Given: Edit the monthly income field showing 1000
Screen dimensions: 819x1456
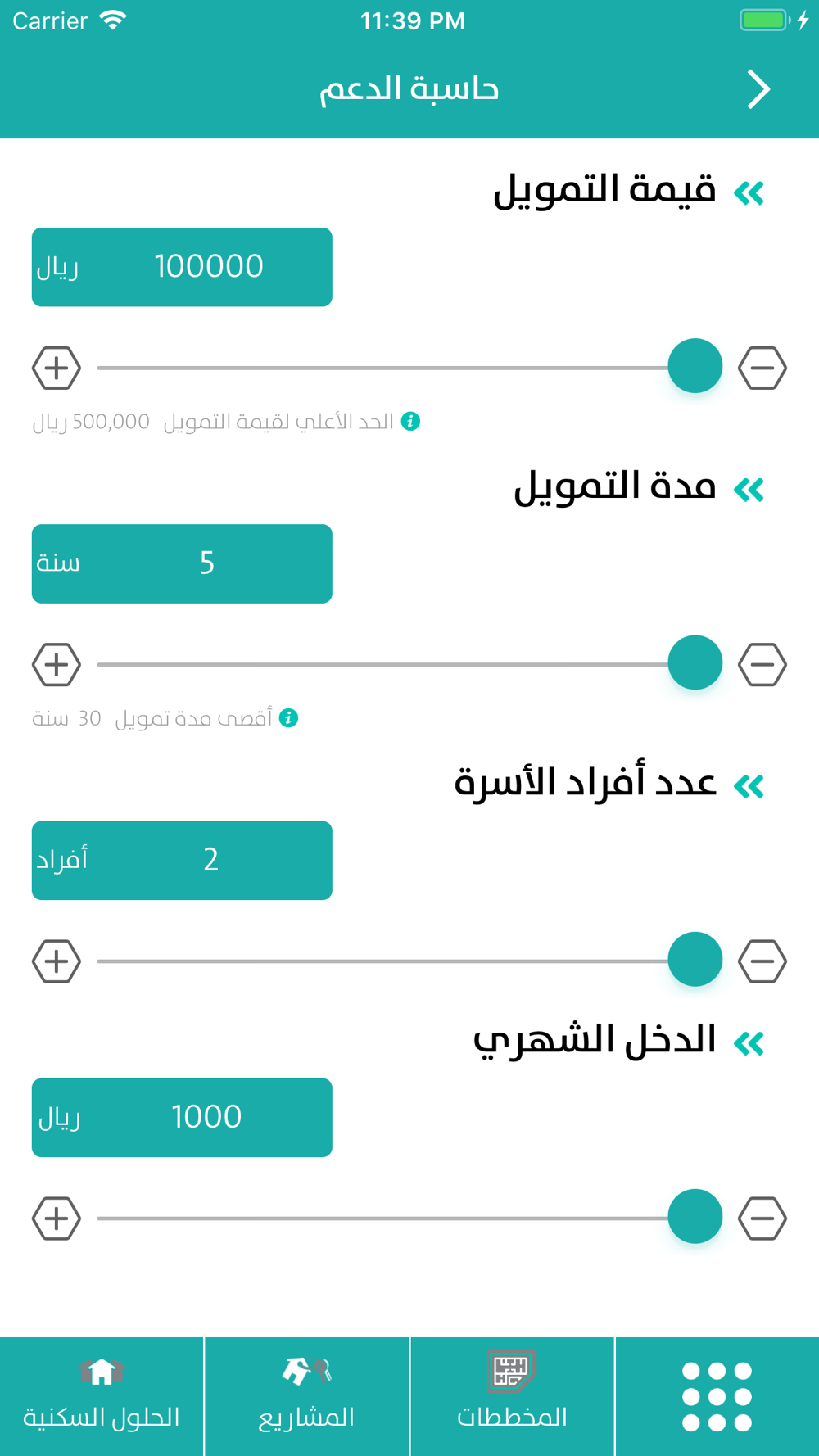Looking at the screenshot, I should coord(182,1117).
